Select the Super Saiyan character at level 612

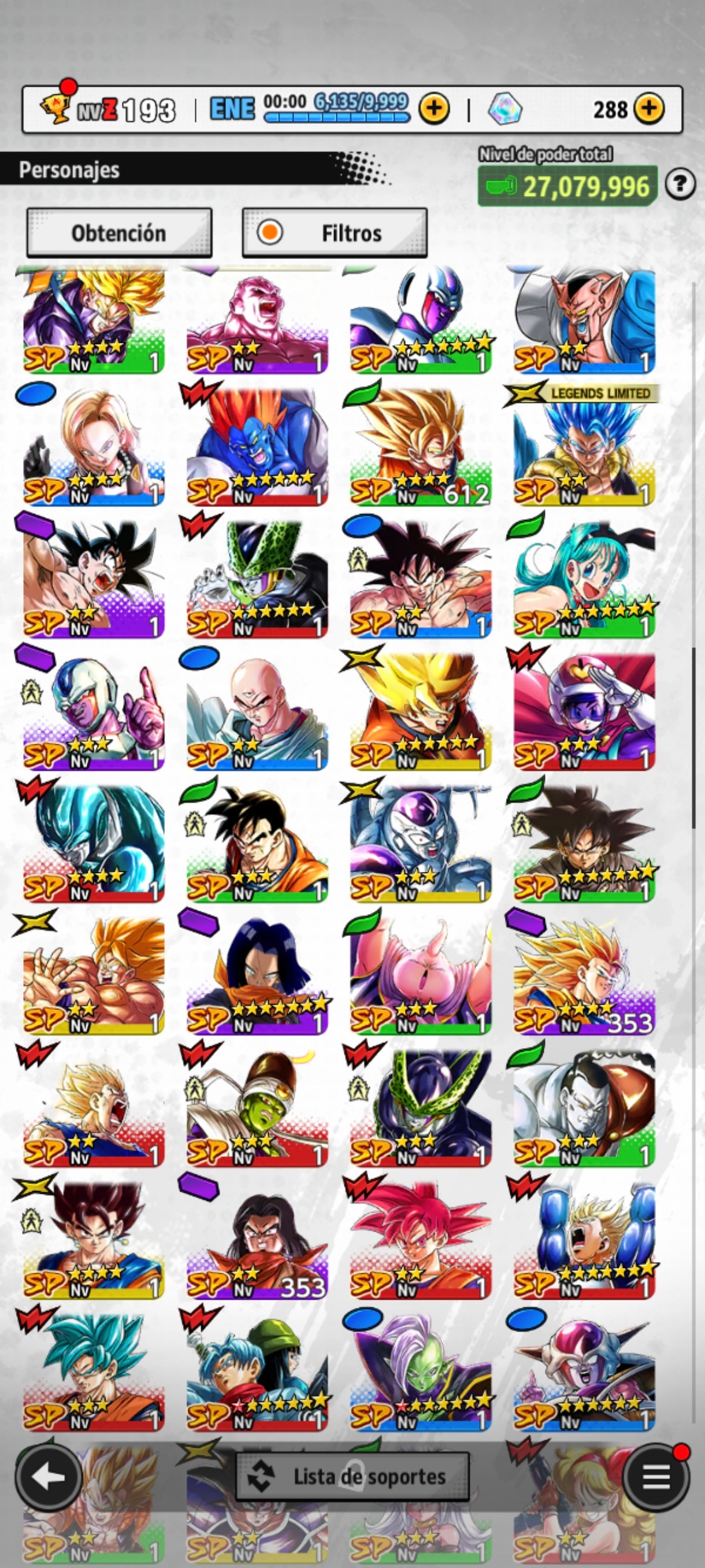tap(420, 448)
